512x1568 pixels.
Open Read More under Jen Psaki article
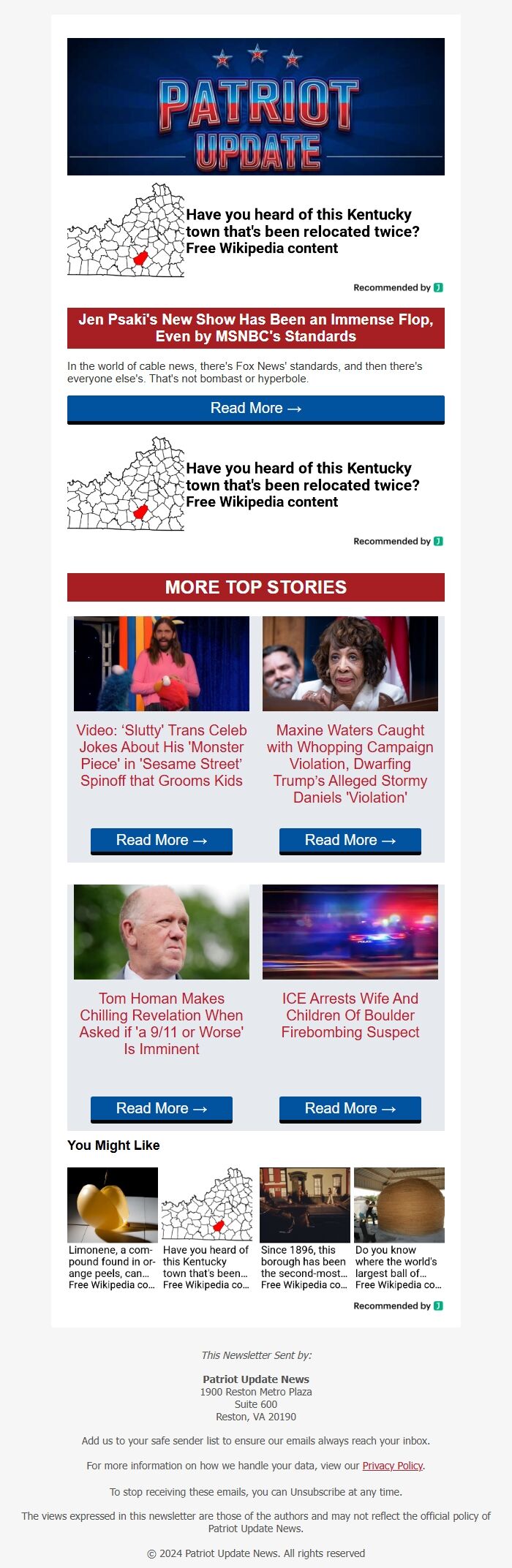coord(256,409)
